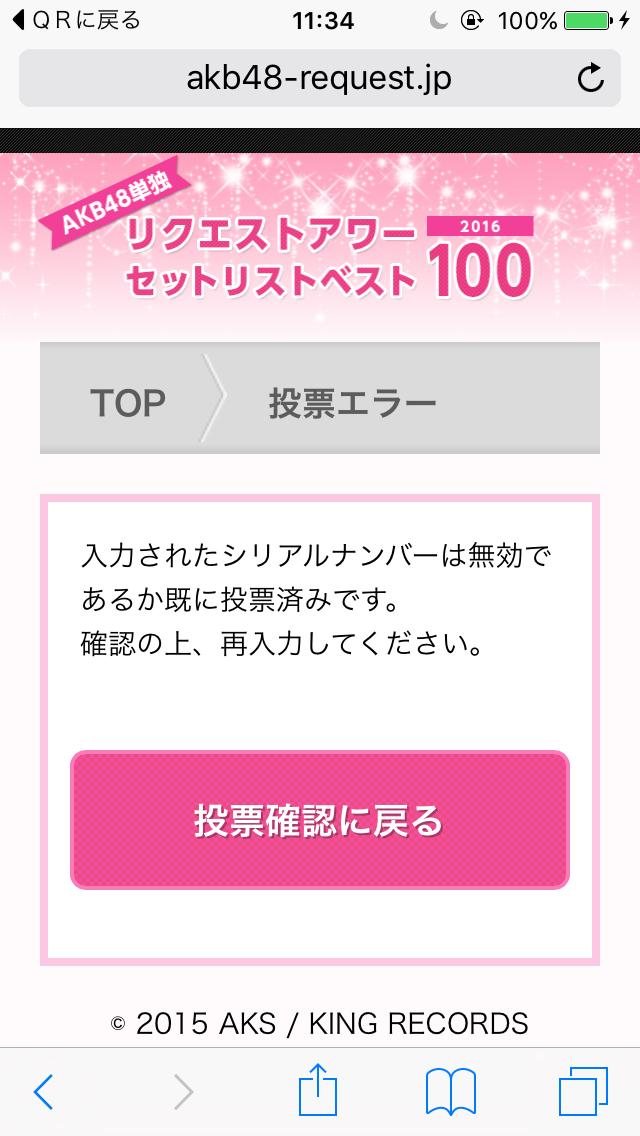Show all open Safari tabs
Viewport: 640px width, 1136px height.
coord(583,1092)
